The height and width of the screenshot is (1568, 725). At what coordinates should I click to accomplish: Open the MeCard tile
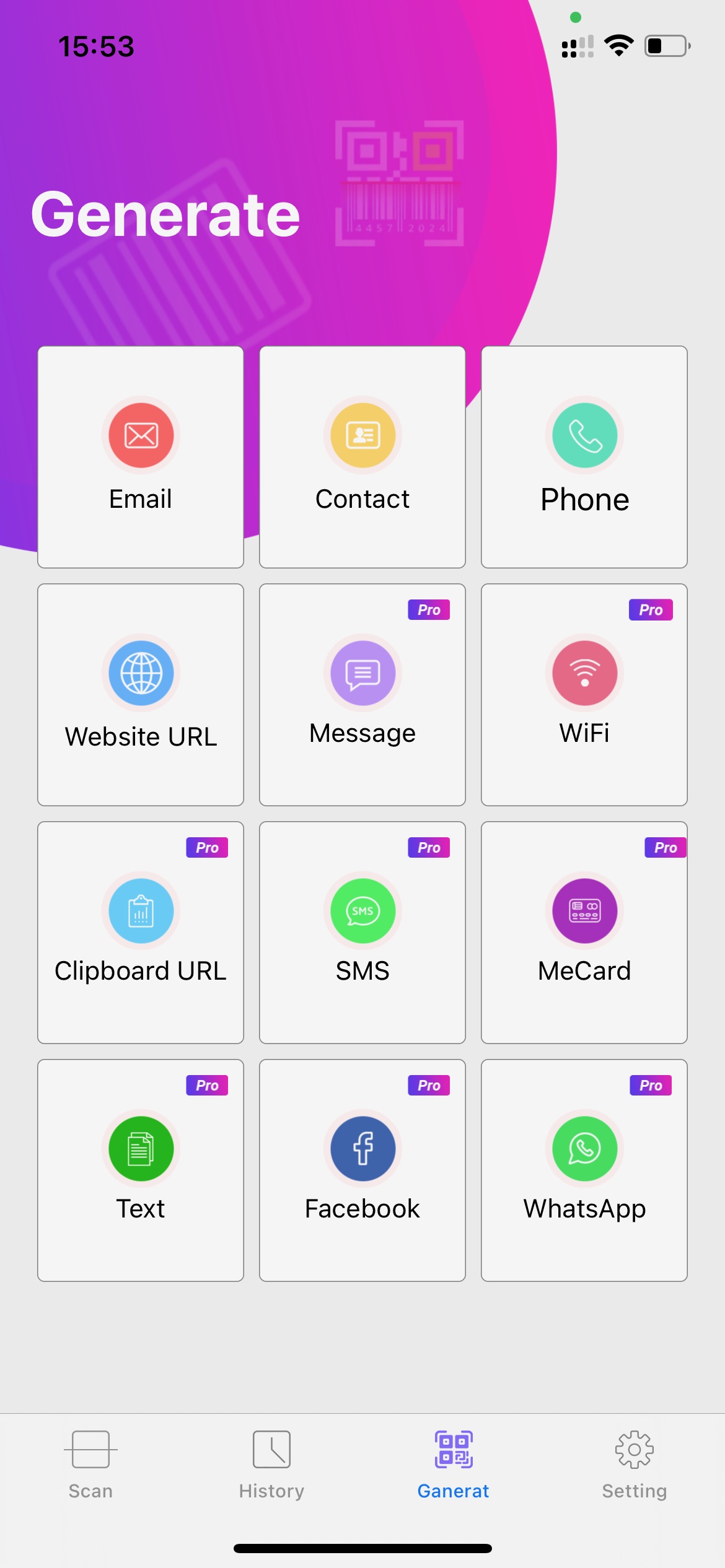584,933
